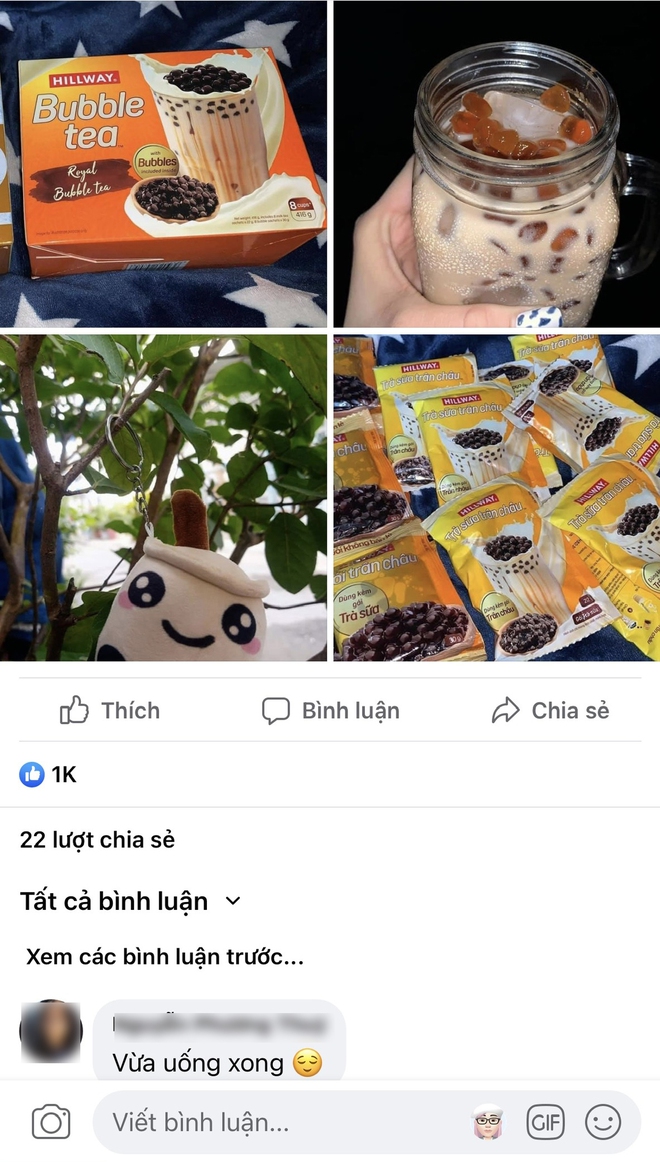This screenshot has width=660, height=1162.
Task: Open the GIF picker
Action: pos(545,1122)
